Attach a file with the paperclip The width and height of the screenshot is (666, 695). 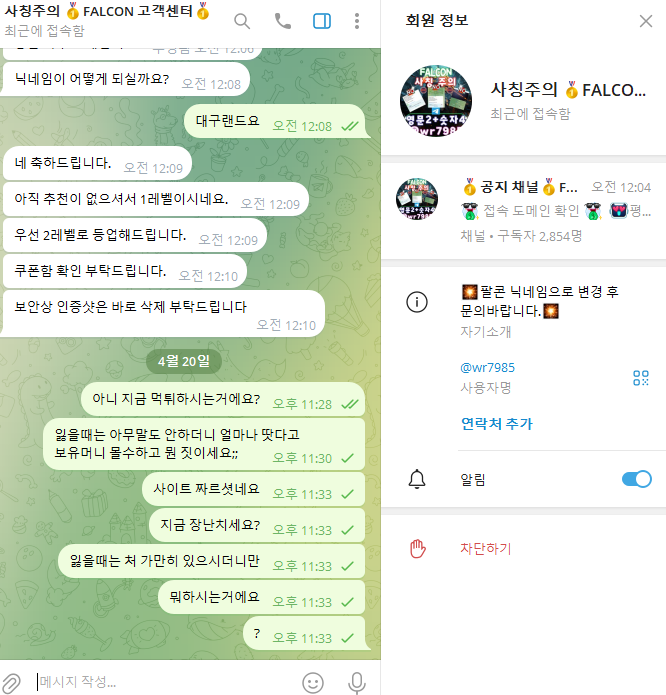(12, 682)
